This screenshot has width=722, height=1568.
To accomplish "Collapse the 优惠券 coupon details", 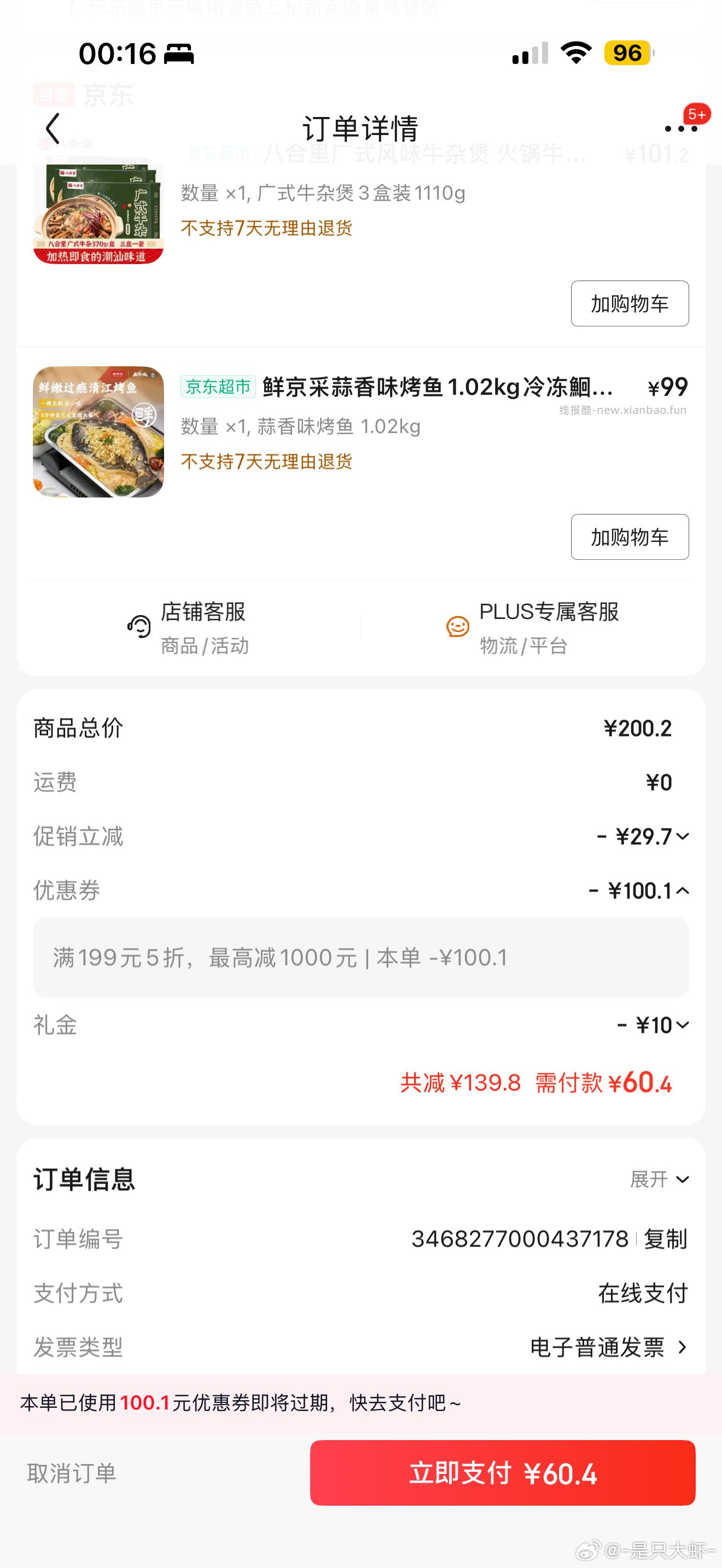I will point(682,891).
